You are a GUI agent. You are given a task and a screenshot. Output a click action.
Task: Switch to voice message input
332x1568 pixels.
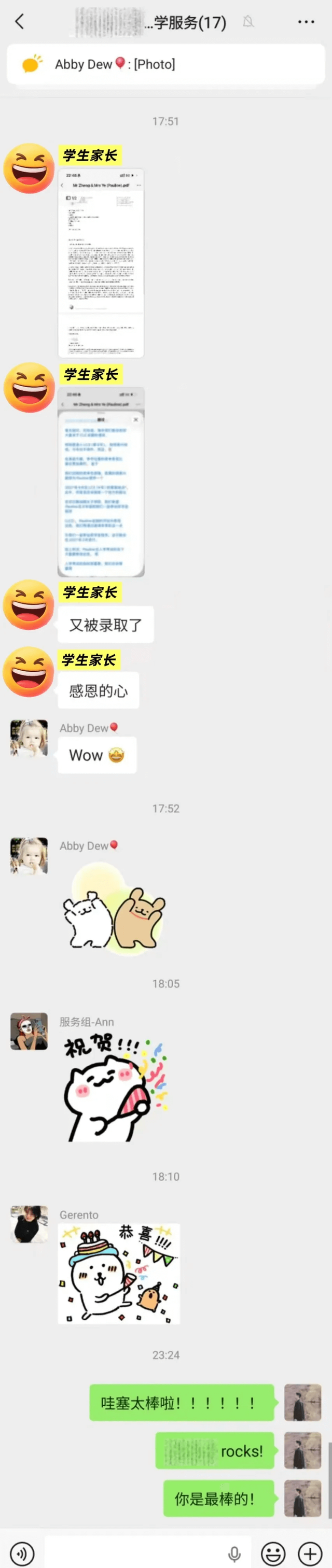pyautogui.click(x=22, y=1553)
